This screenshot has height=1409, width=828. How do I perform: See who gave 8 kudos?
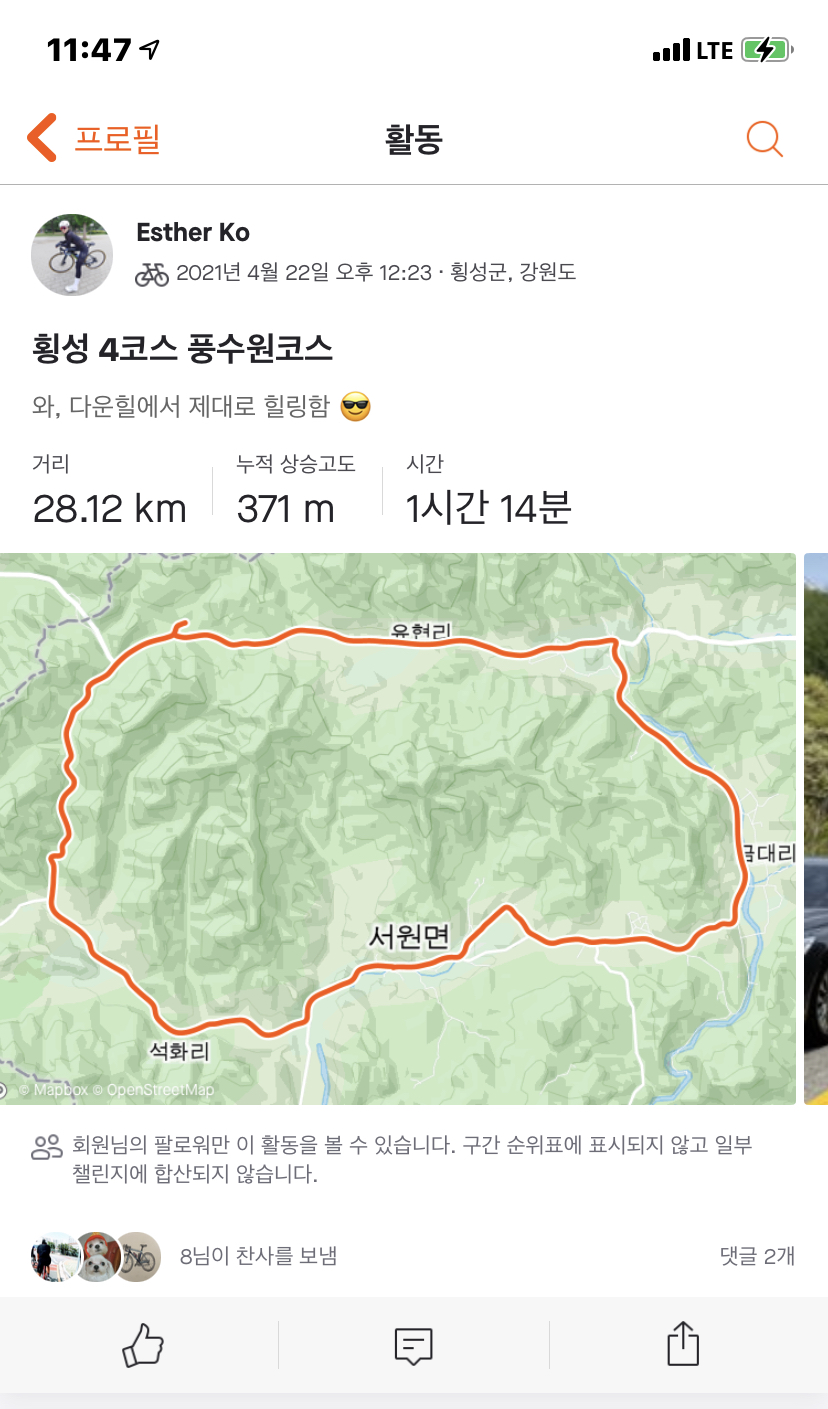[x=258, y=1256]
